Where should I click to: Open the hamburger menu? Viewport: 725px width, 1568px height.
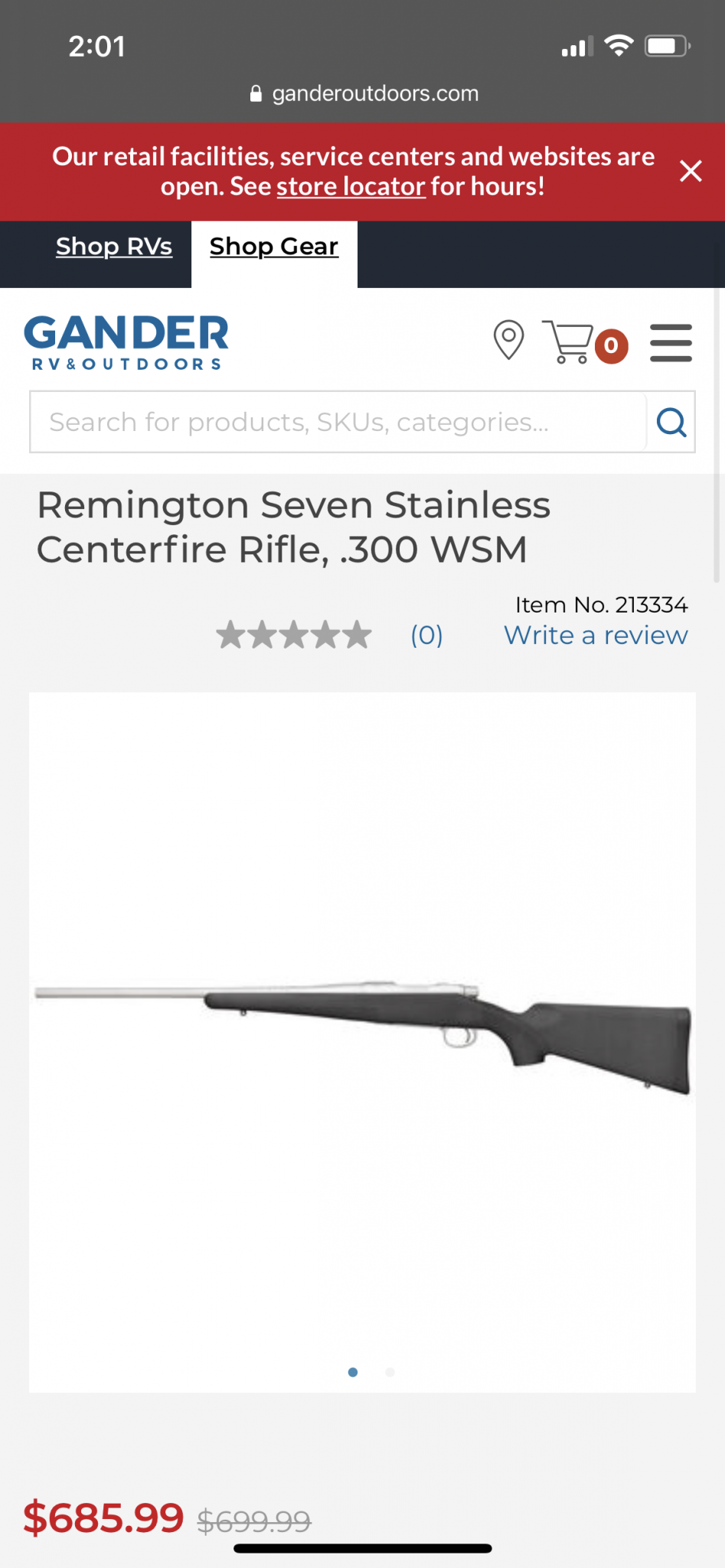pyautogui.click(x=671, y=342)
